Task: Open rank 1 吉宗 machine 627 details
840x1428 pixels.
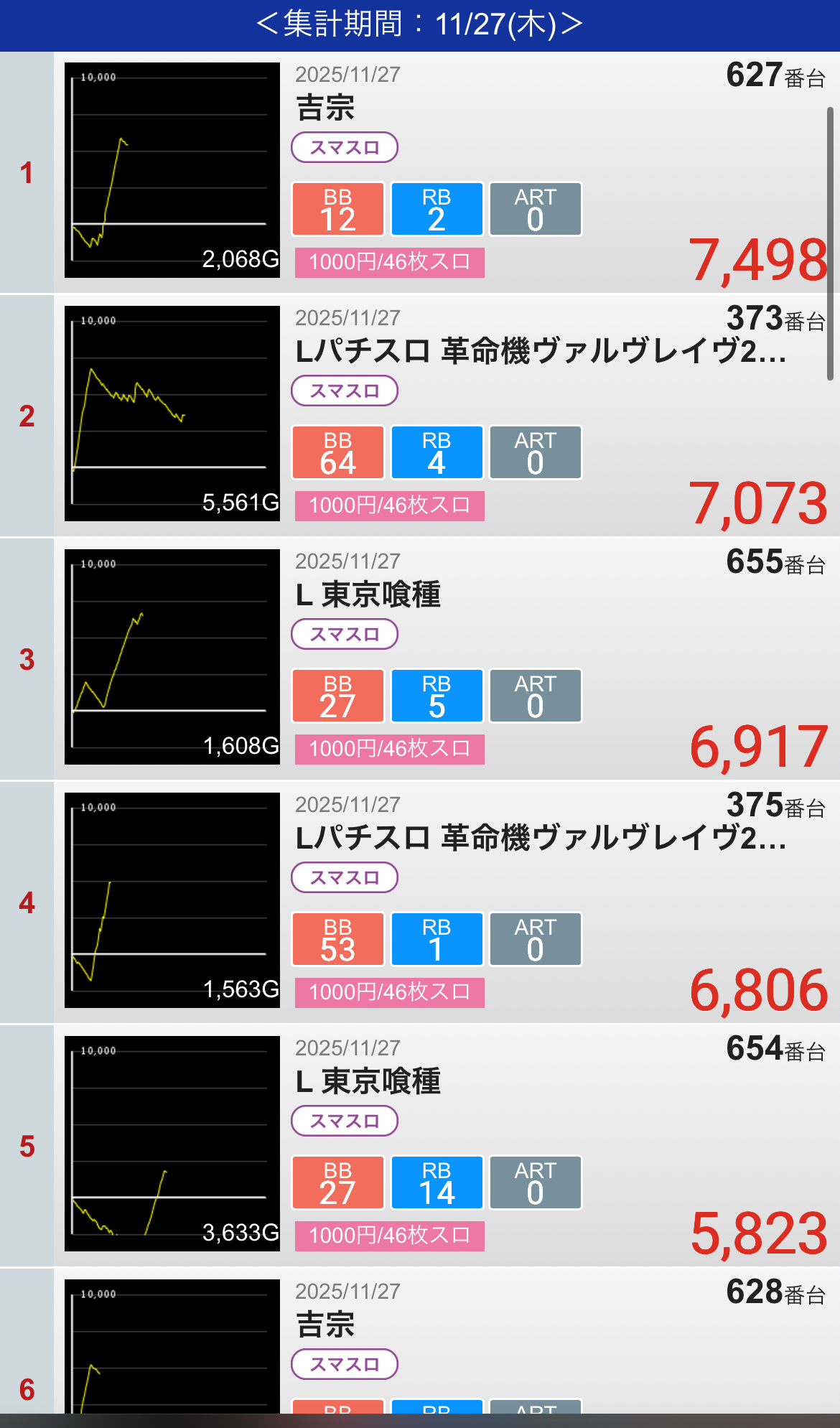Action: 445,172
